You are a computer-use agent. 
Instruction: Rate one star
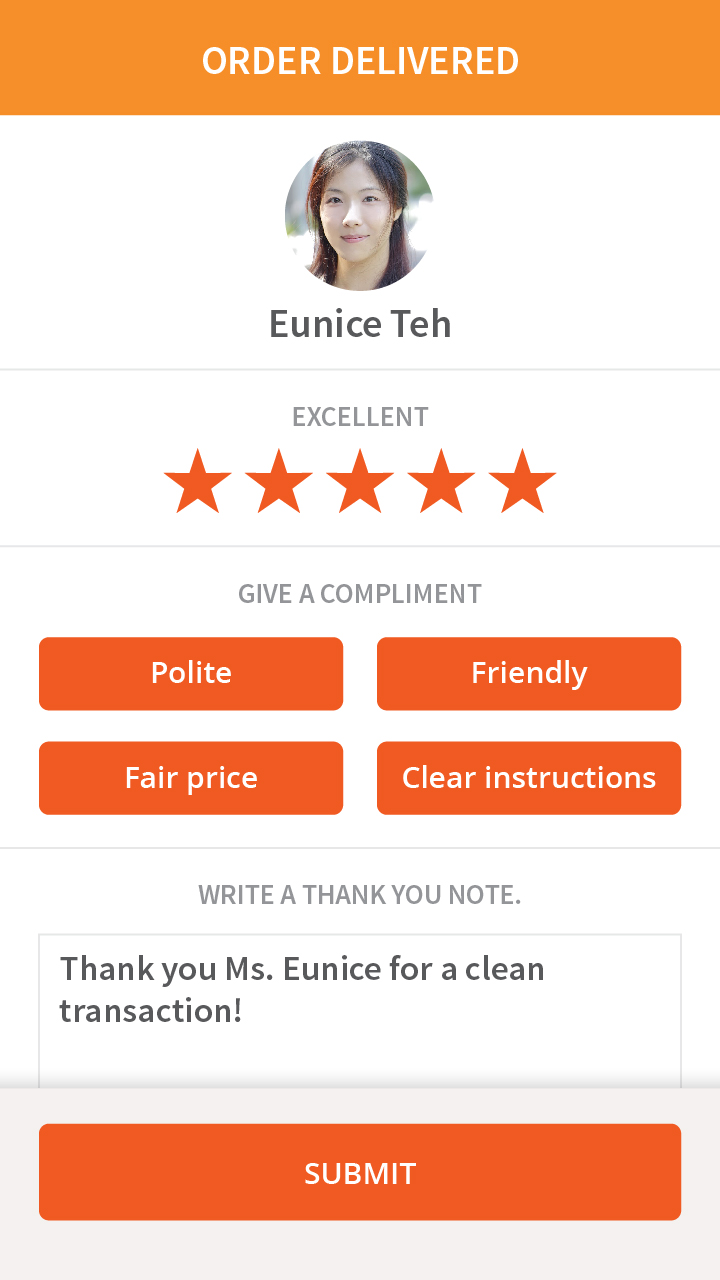coord(198,482)
